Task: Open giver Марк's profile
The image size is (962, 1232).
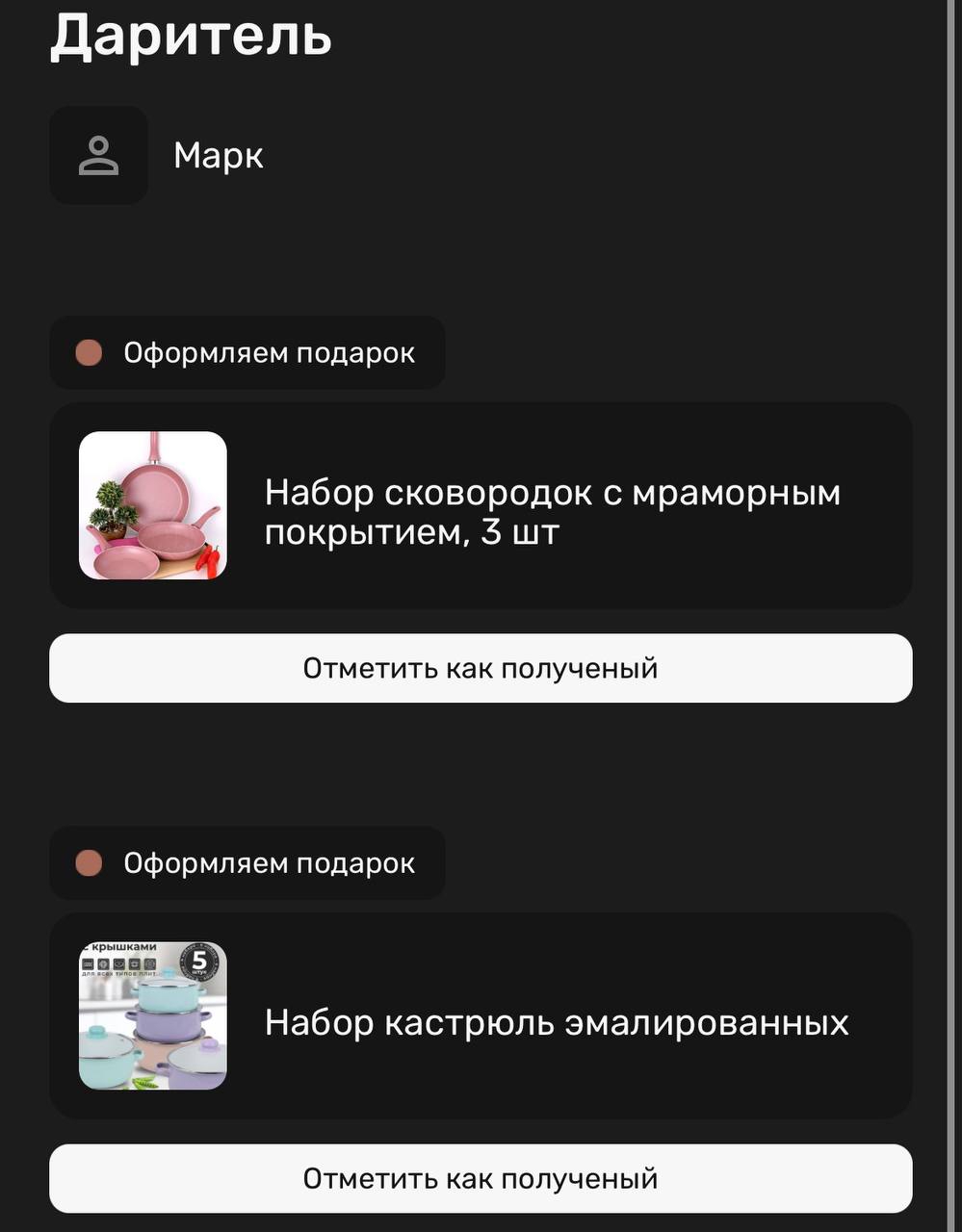Action: (157, 155)
